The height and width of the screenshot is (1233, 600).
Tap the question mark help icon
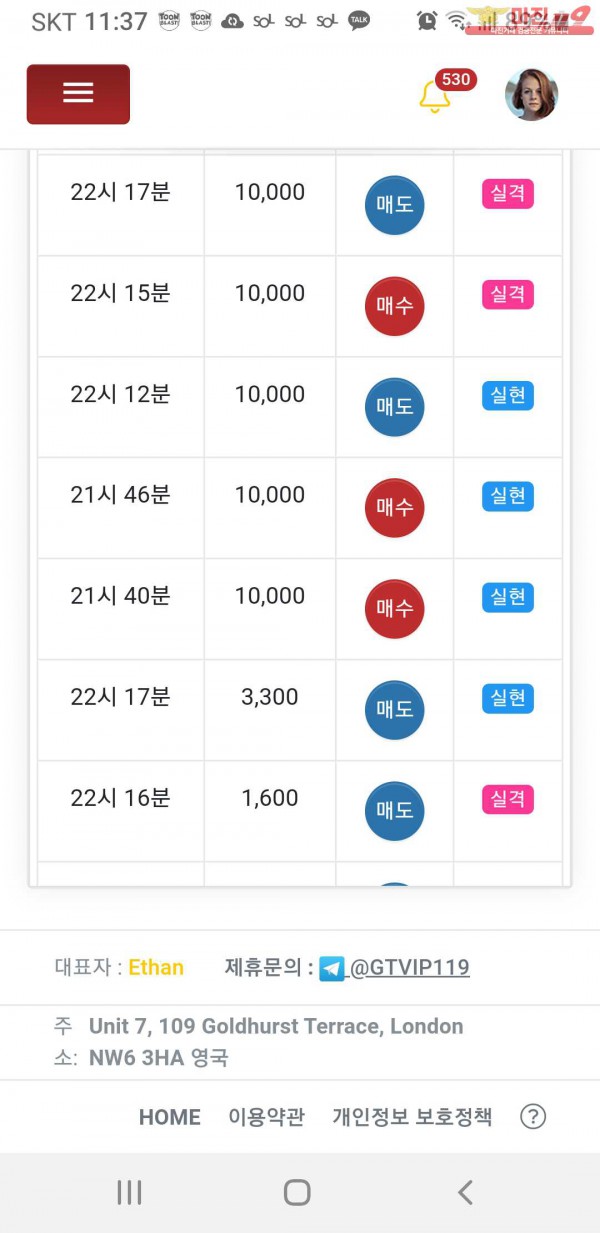533,1117
